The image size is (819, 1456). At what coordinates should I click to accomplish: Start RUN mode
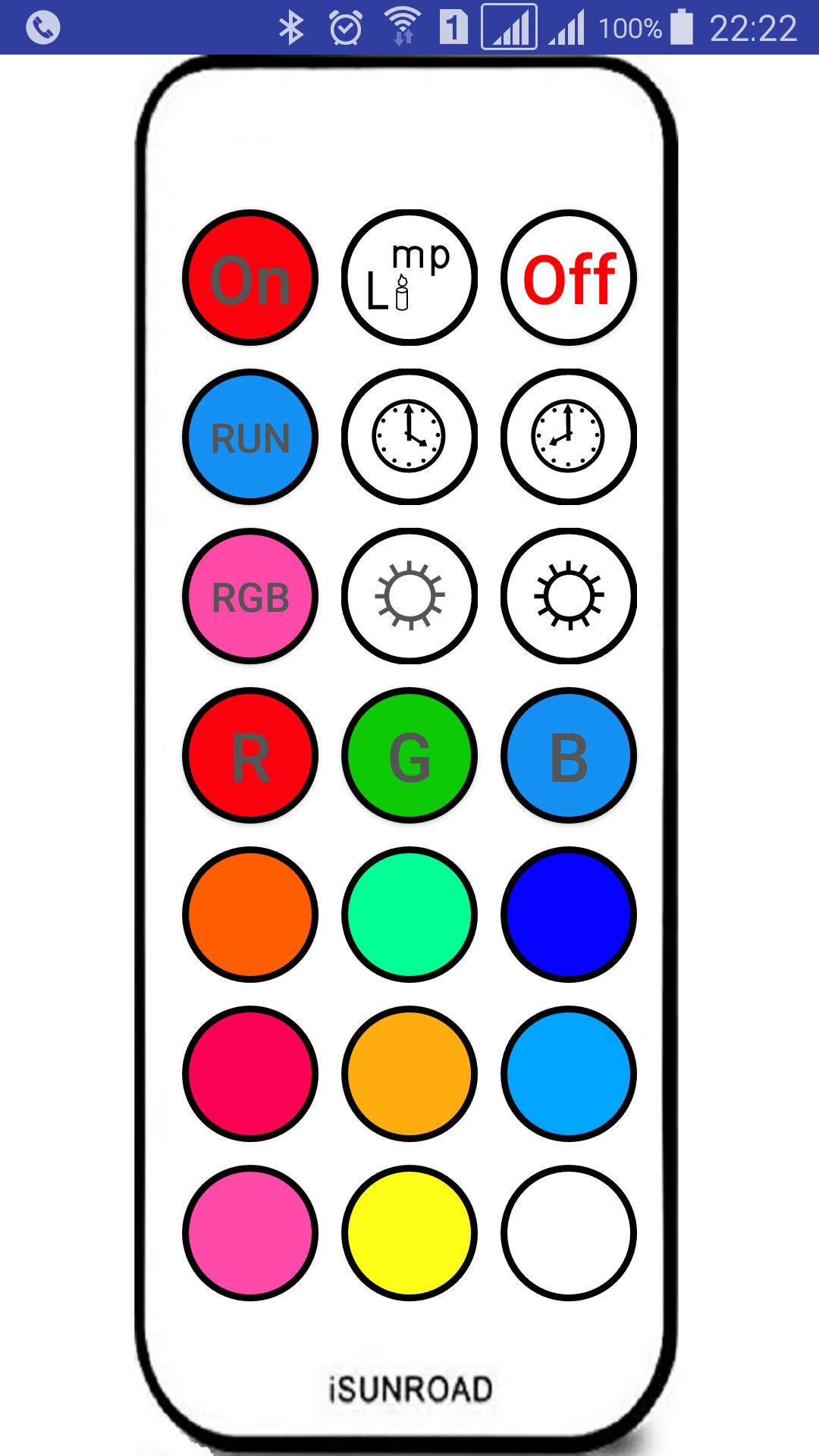(250, 436)
